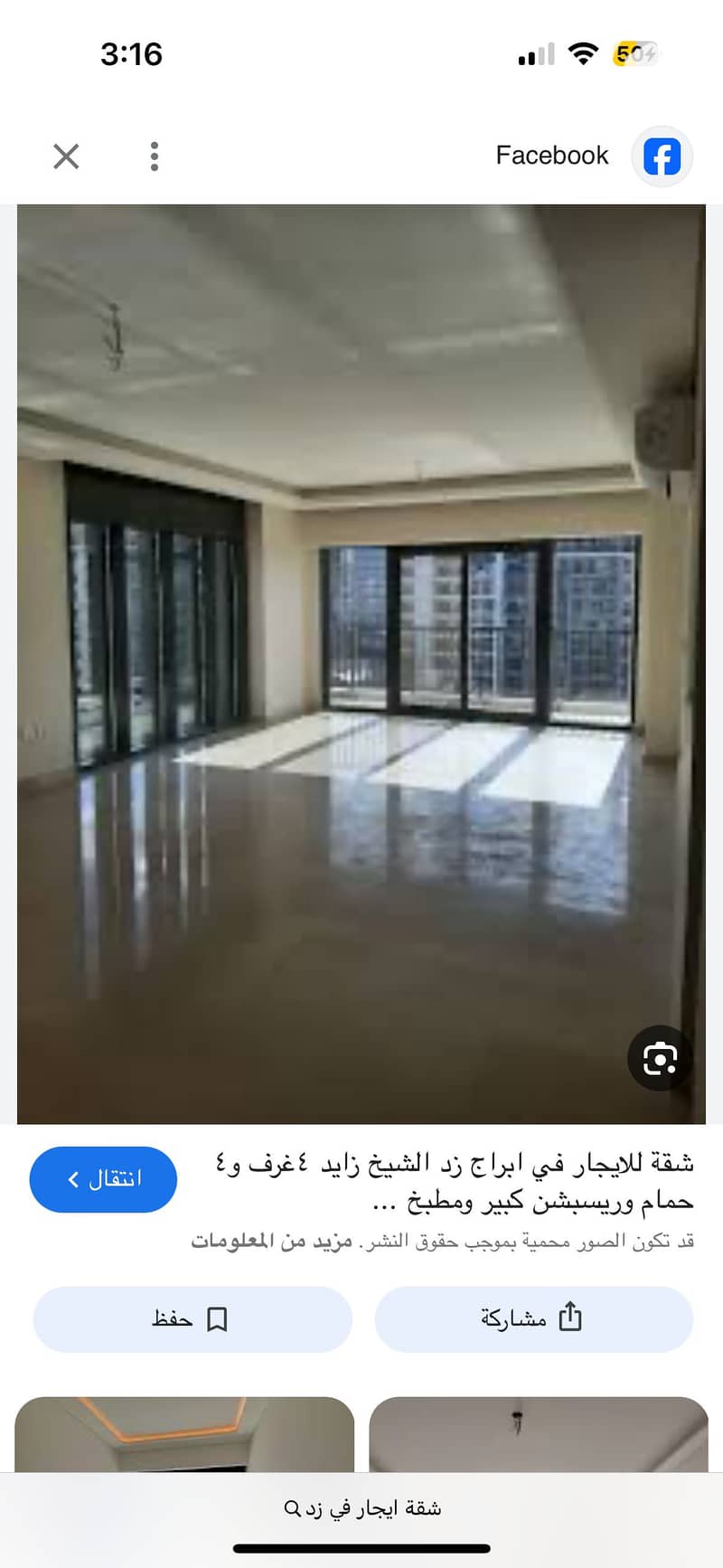The image size is (723, 1568).
Task: Share image via مشاركة button
Action: 533,1318
